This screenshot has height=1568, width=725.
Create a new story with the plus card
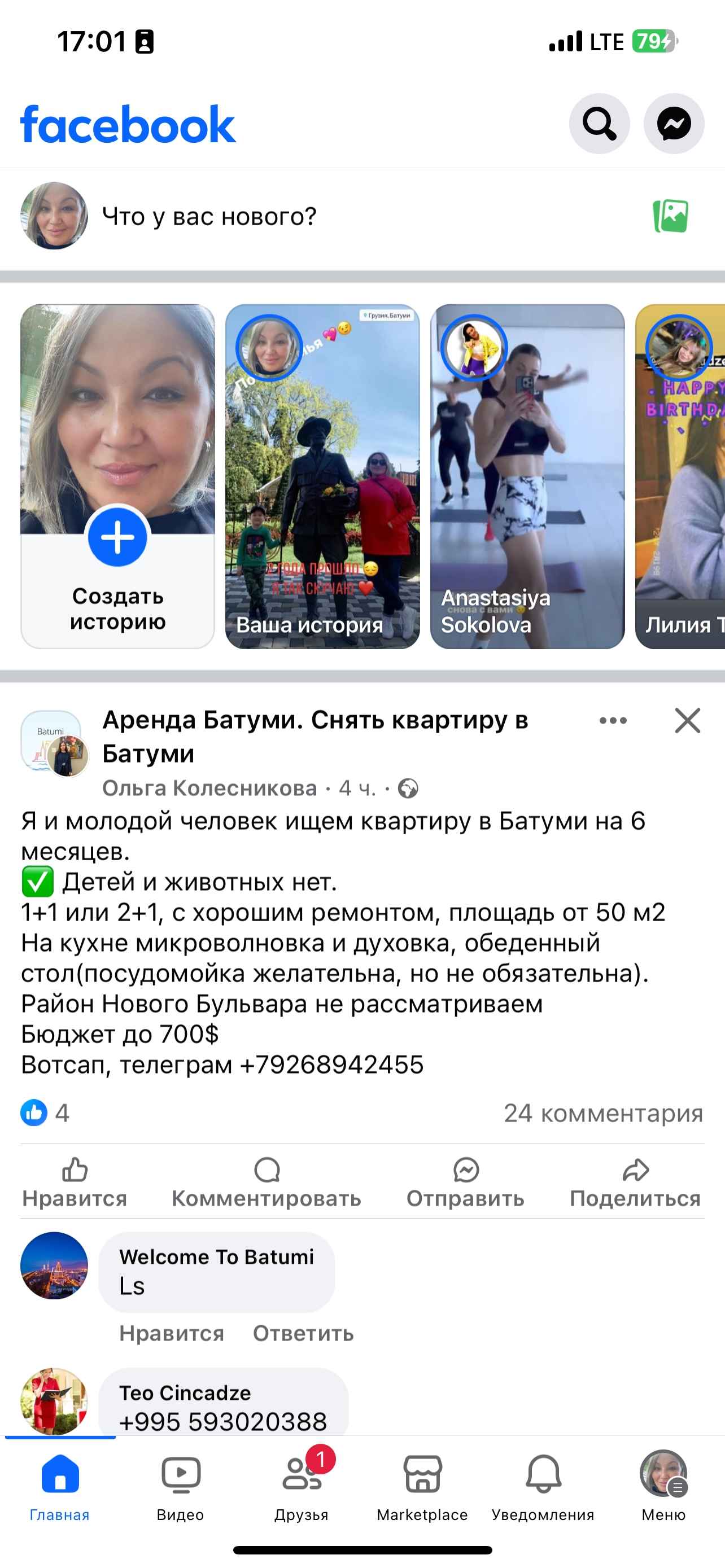[117, 476]
